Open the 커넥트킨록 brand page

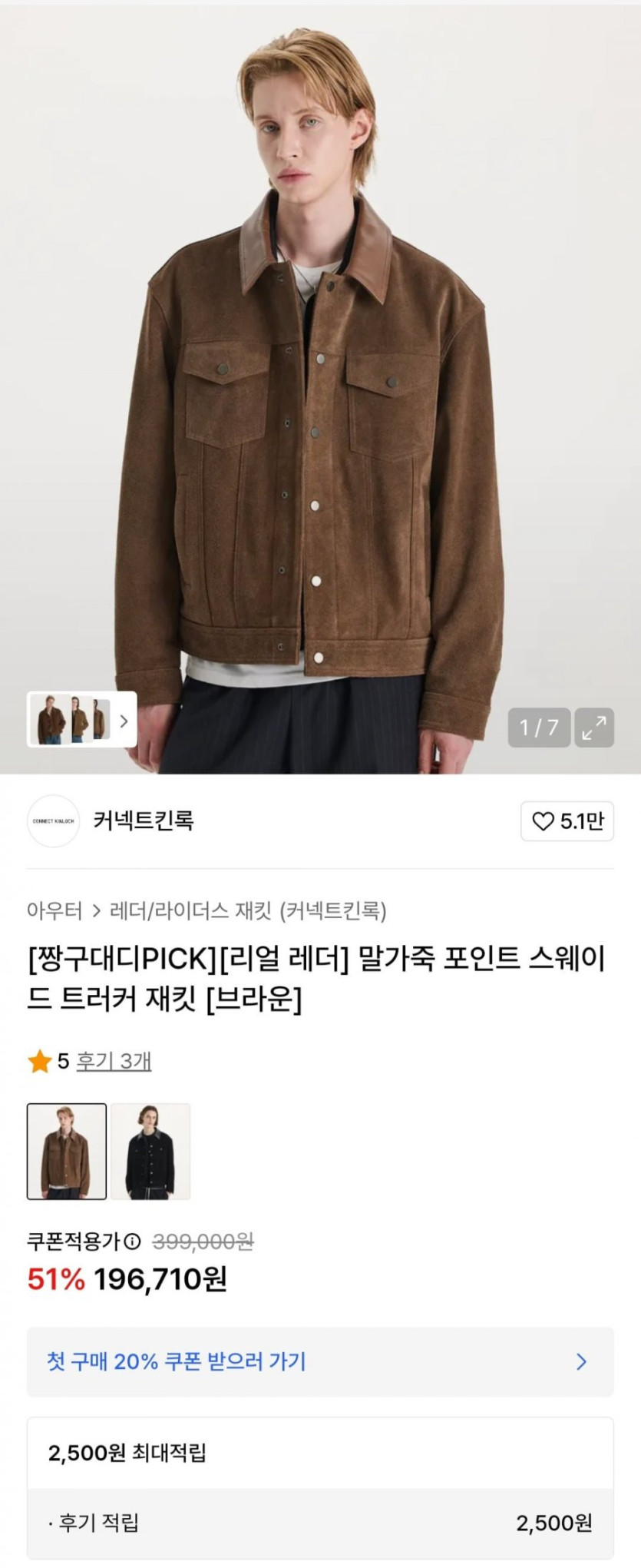tap(143, 821)
